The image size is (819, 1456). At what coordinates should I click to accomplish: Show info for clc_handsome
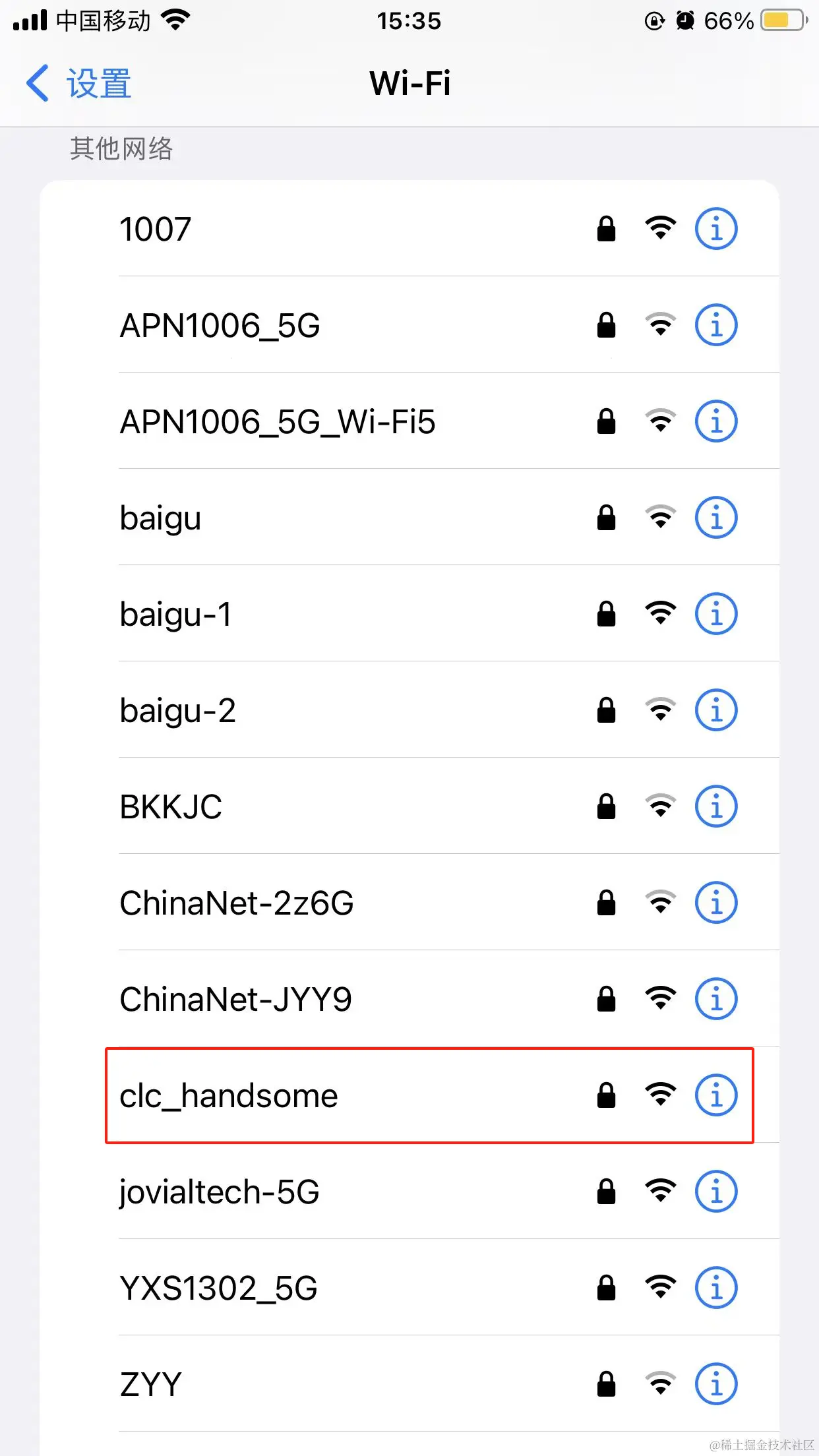pyautogui.click(x=715, y=1095)
